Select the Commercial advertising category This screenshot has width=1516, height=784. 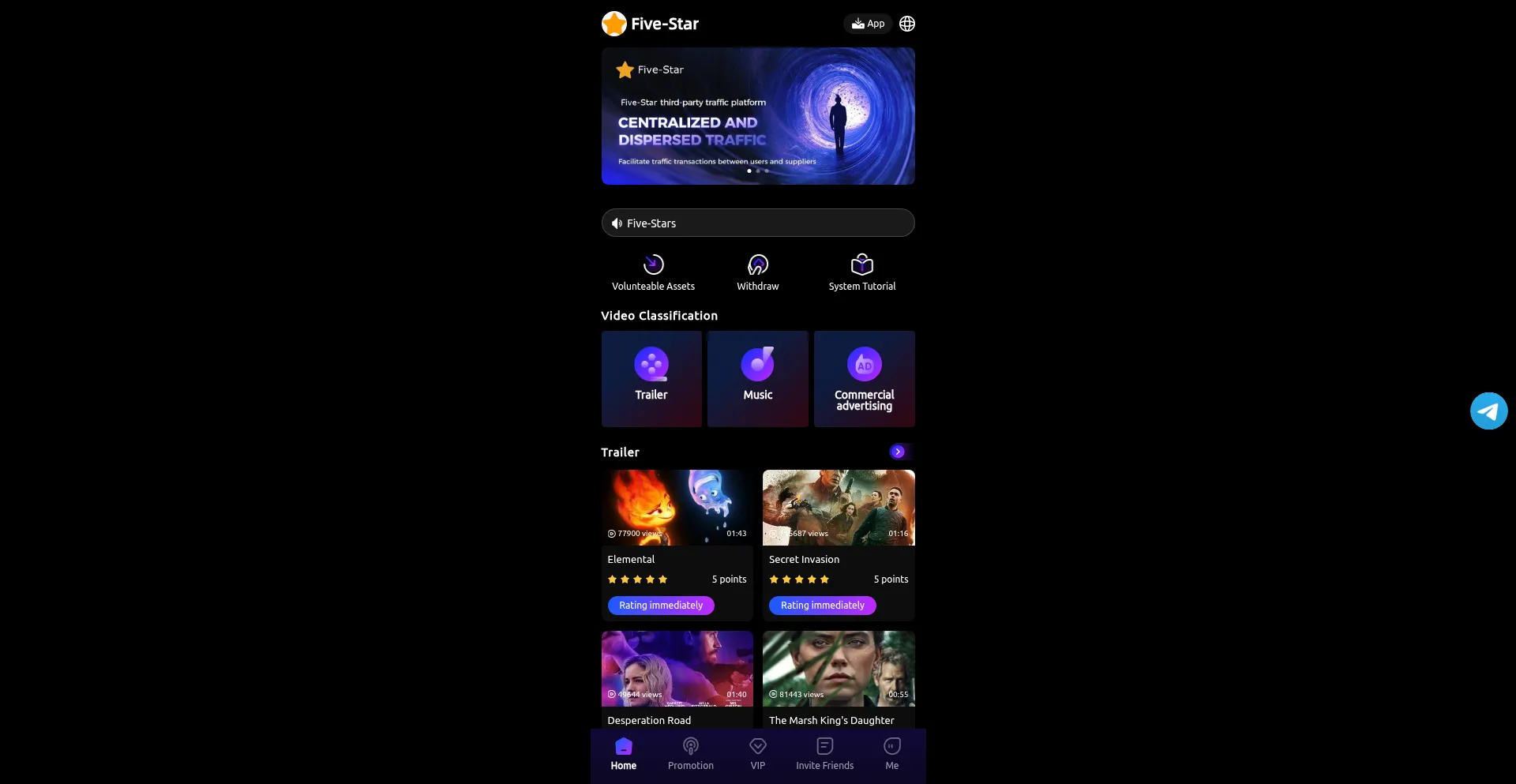point(864,378)
